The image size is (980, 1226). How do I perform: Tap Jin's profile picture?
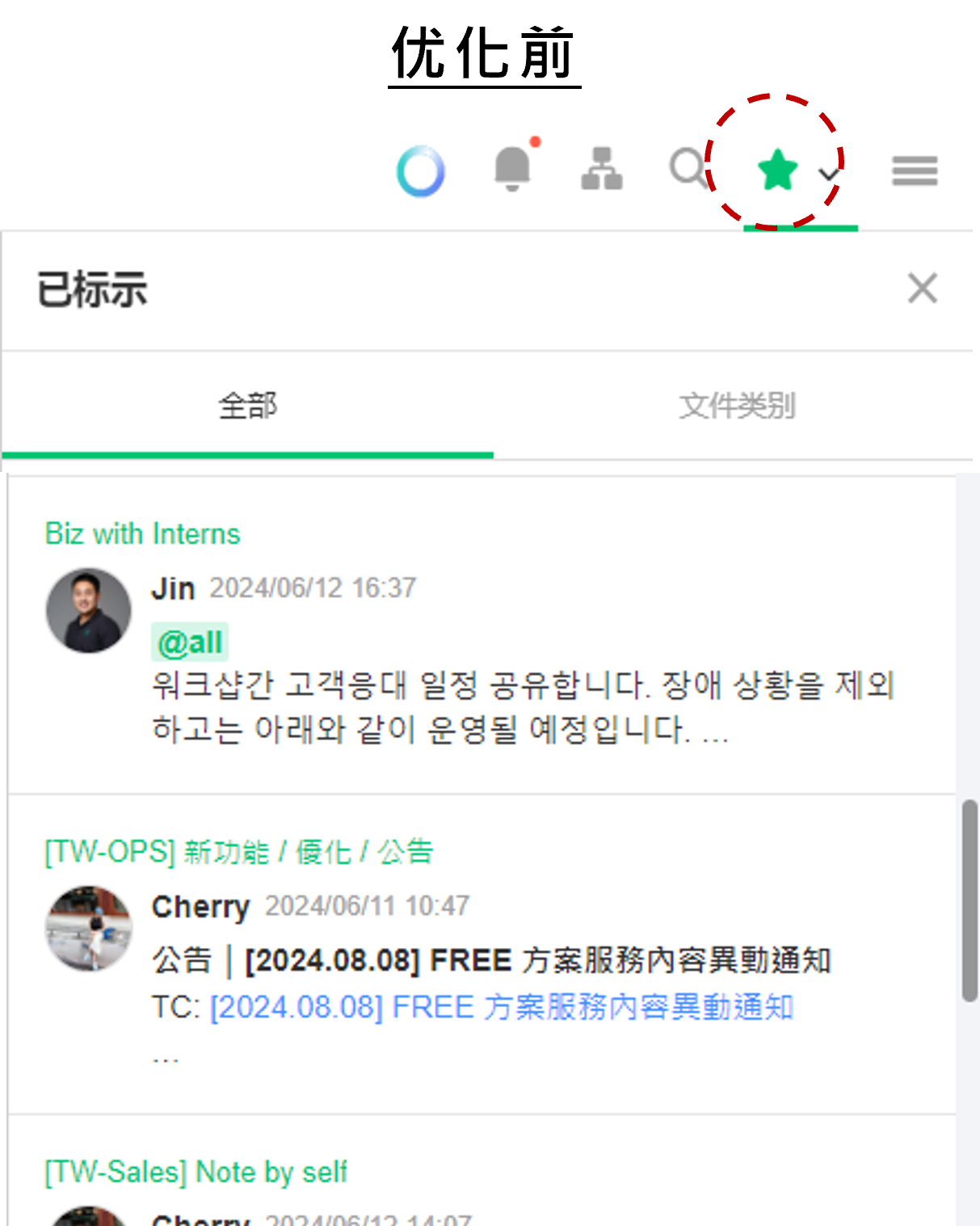[89, 611]
